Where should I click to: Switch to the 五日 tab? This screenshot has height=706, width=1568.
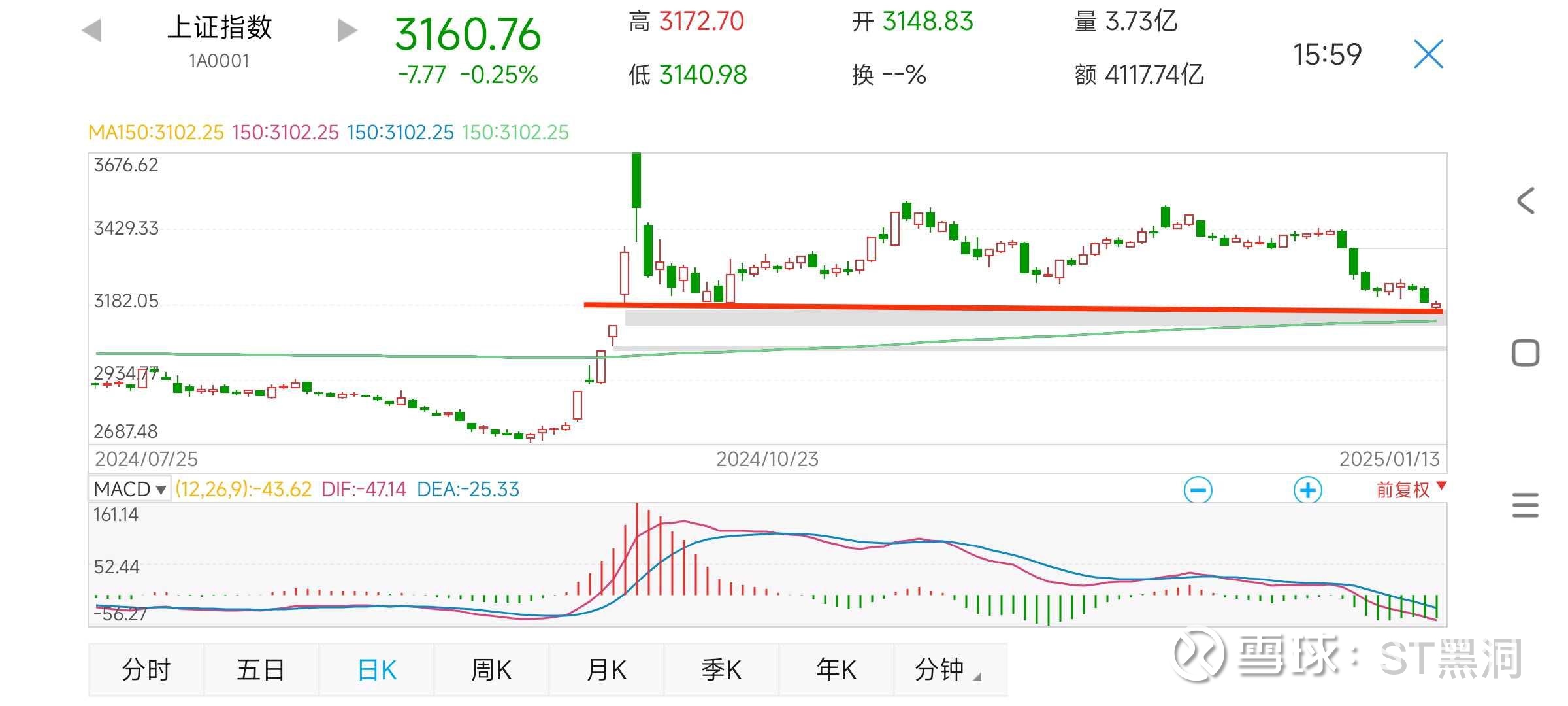261,669
